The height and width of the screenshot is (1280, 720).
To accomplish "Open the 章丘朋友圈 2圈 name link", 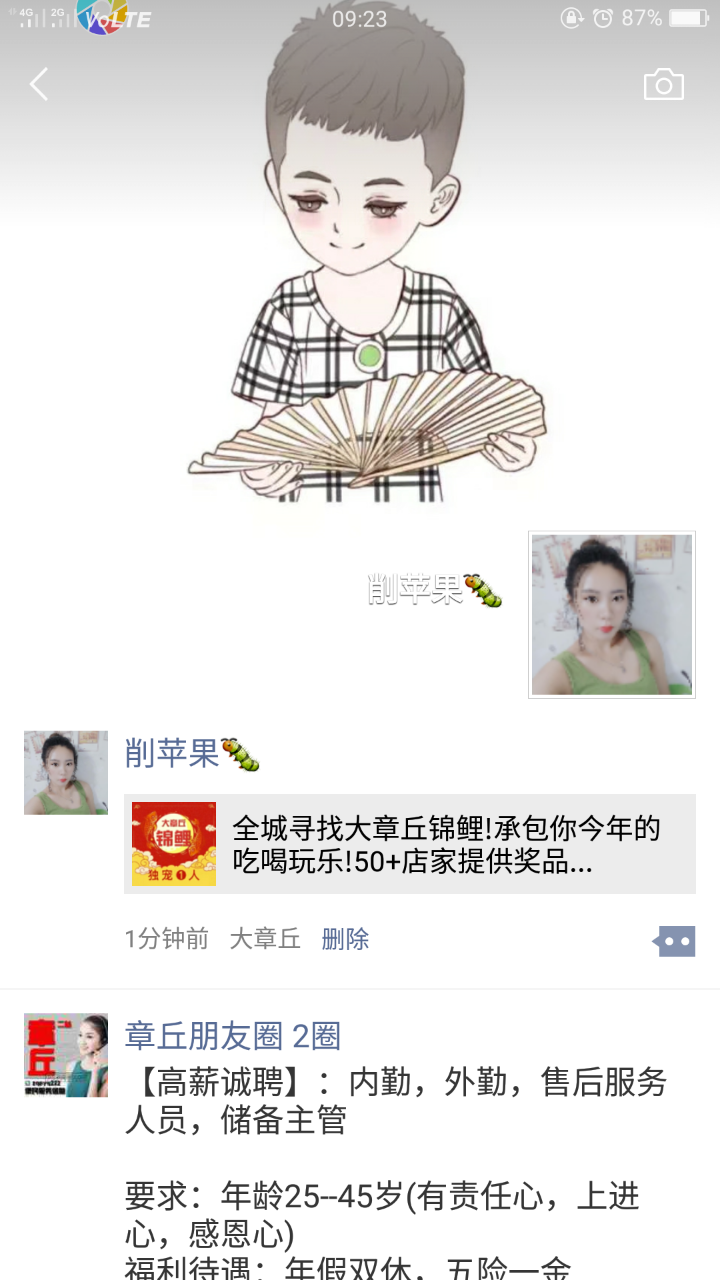I will click(x=233, y=1036).
